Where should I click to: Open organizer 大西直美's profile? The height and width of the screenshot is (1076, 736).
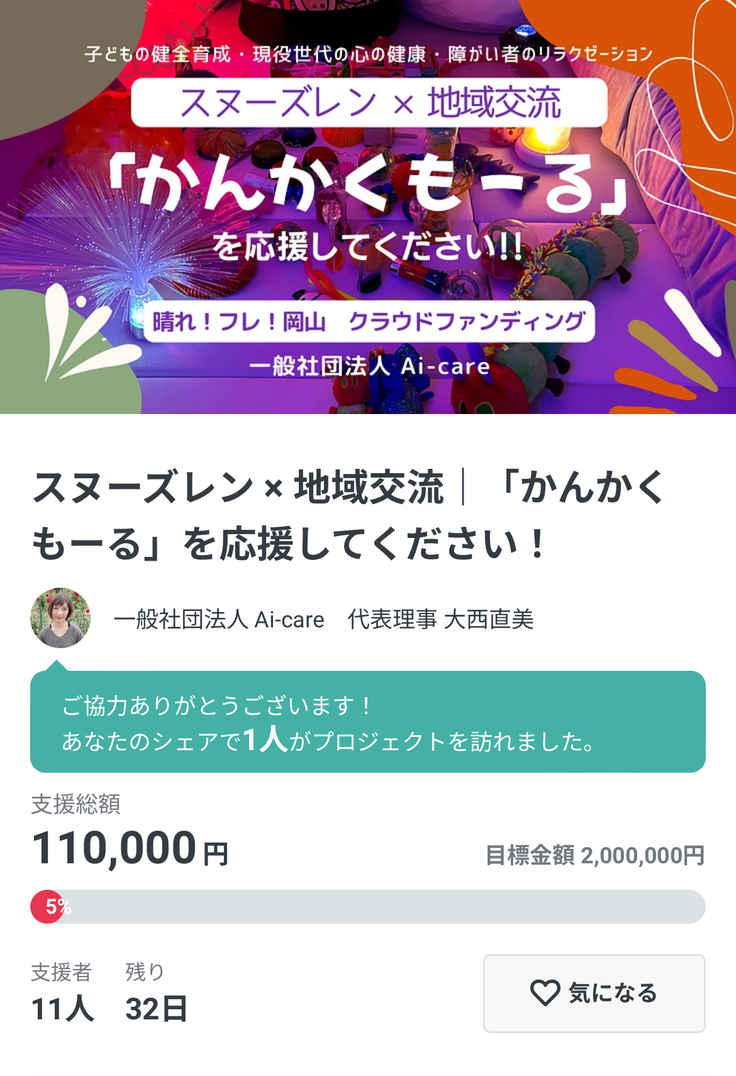(x=323, y=619)
